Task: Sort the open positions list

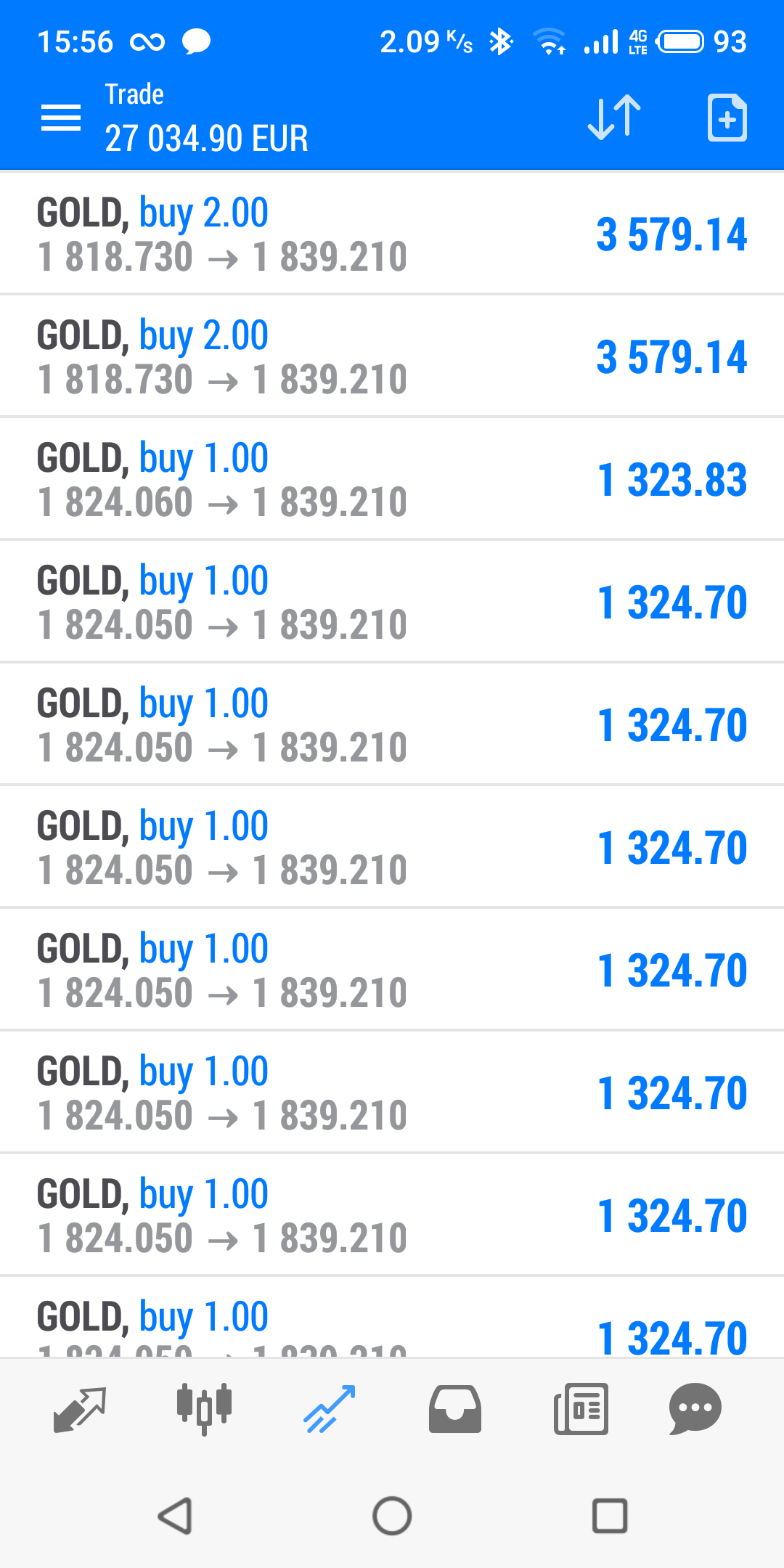Action: (614, 118)
